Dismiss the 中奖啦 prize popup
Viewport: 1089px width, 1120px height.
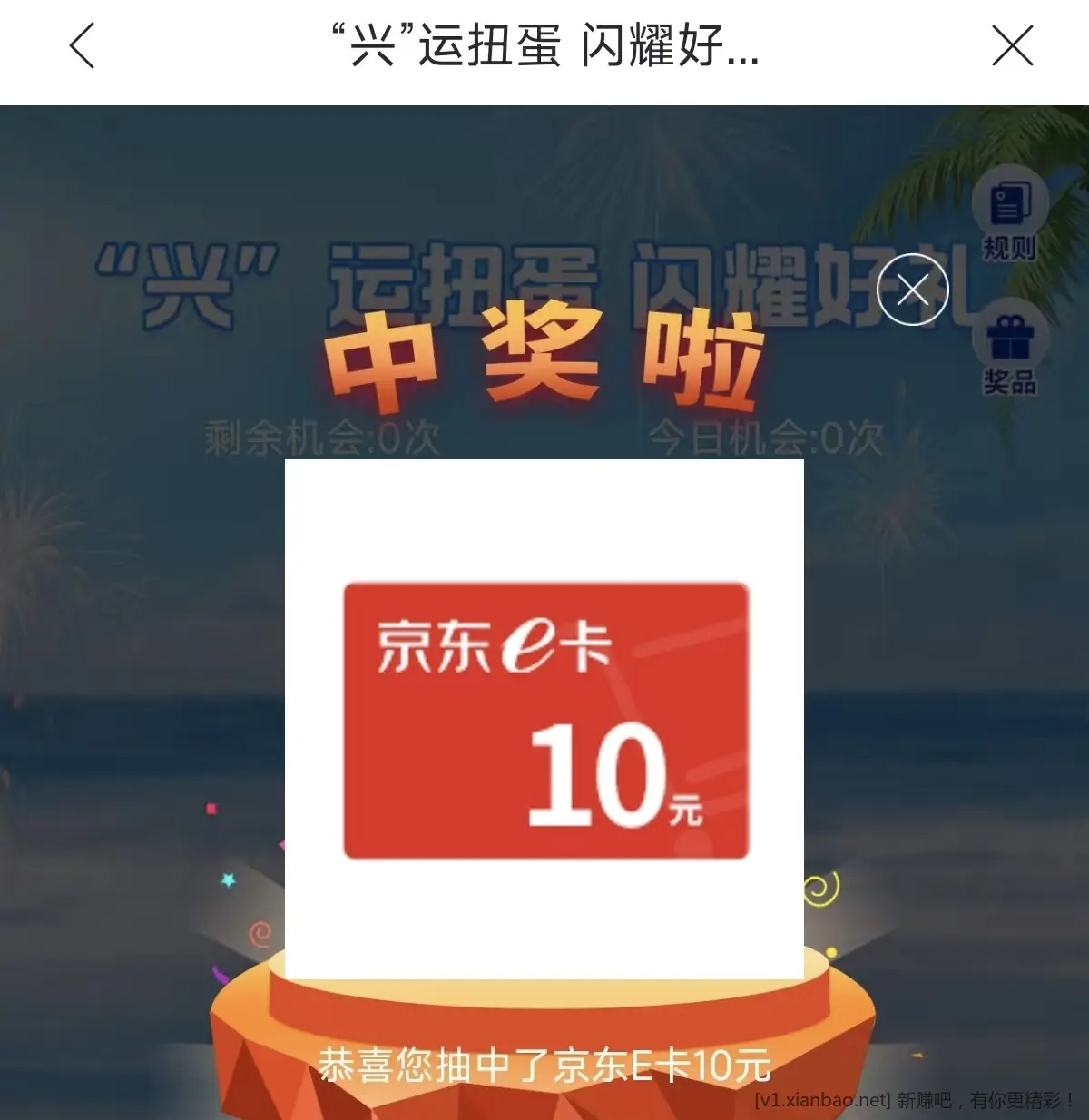coord(912,290)
